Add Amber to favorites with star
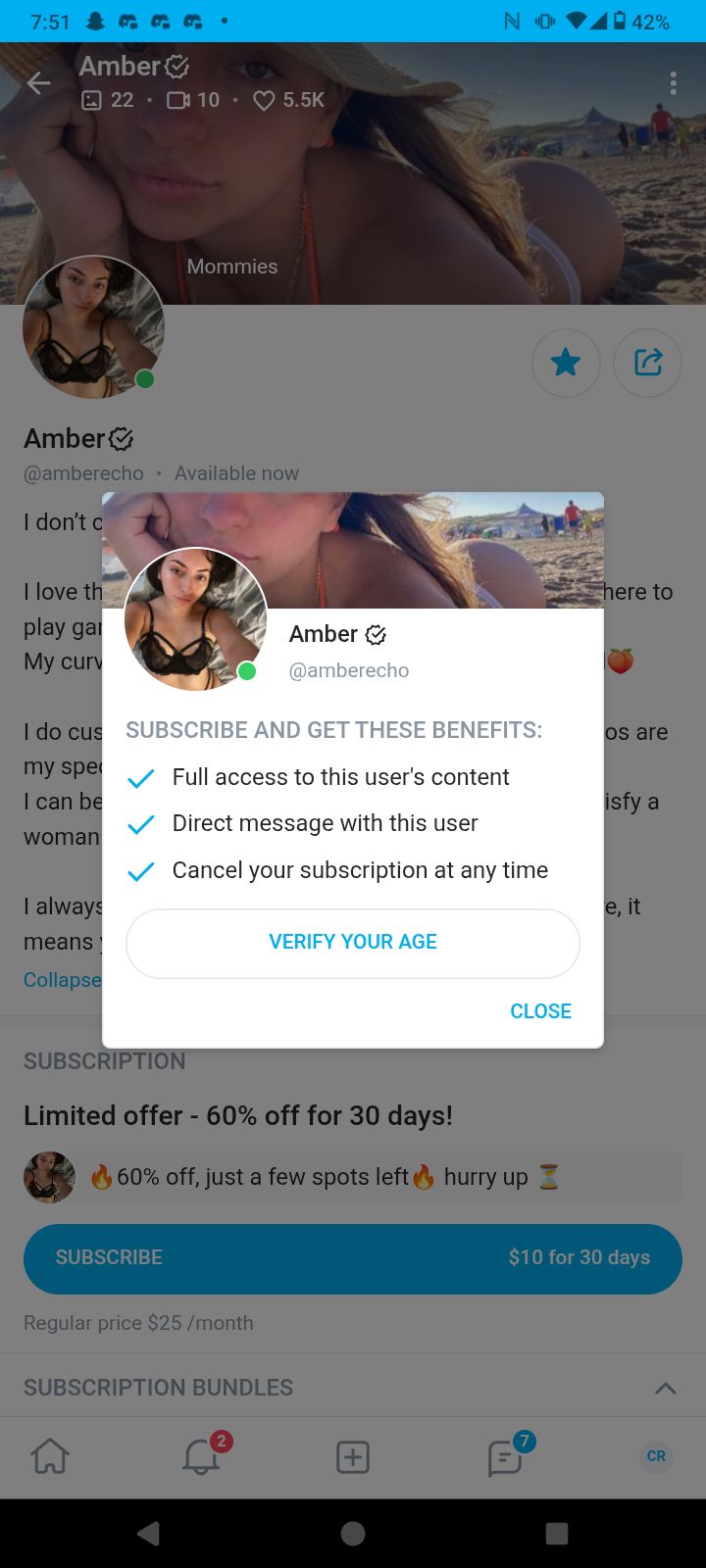706x1568 pixels. coord(566,363)
